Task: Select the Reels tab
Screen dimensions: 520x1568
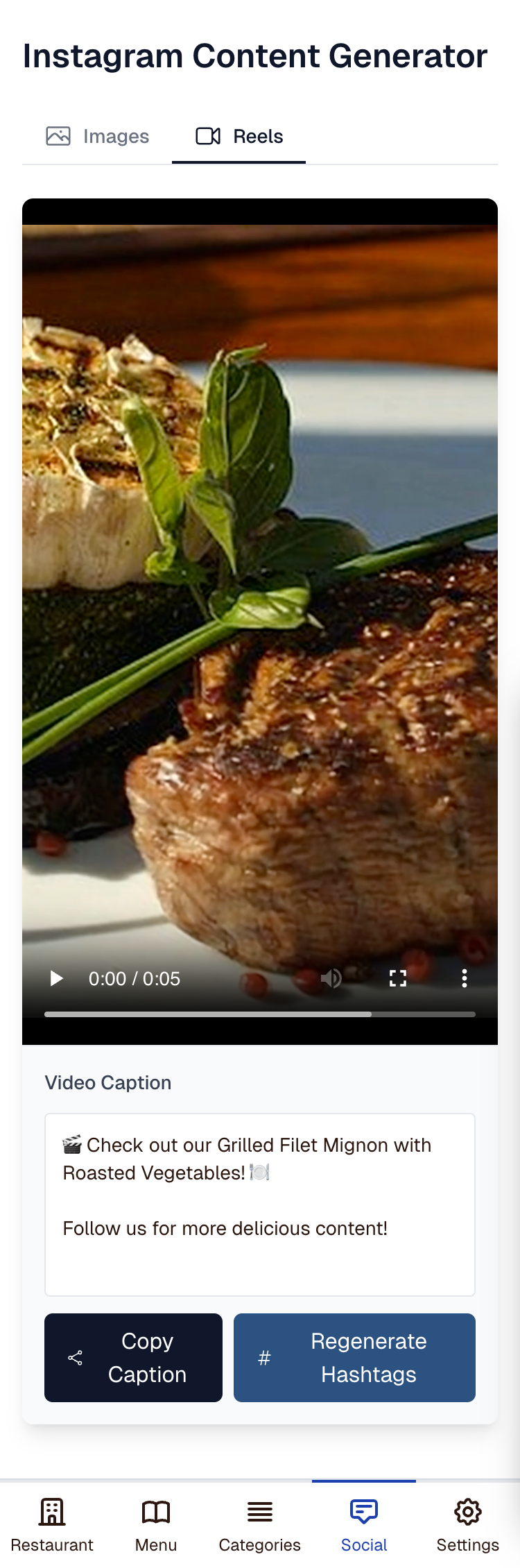Action: tap(239, 137)
